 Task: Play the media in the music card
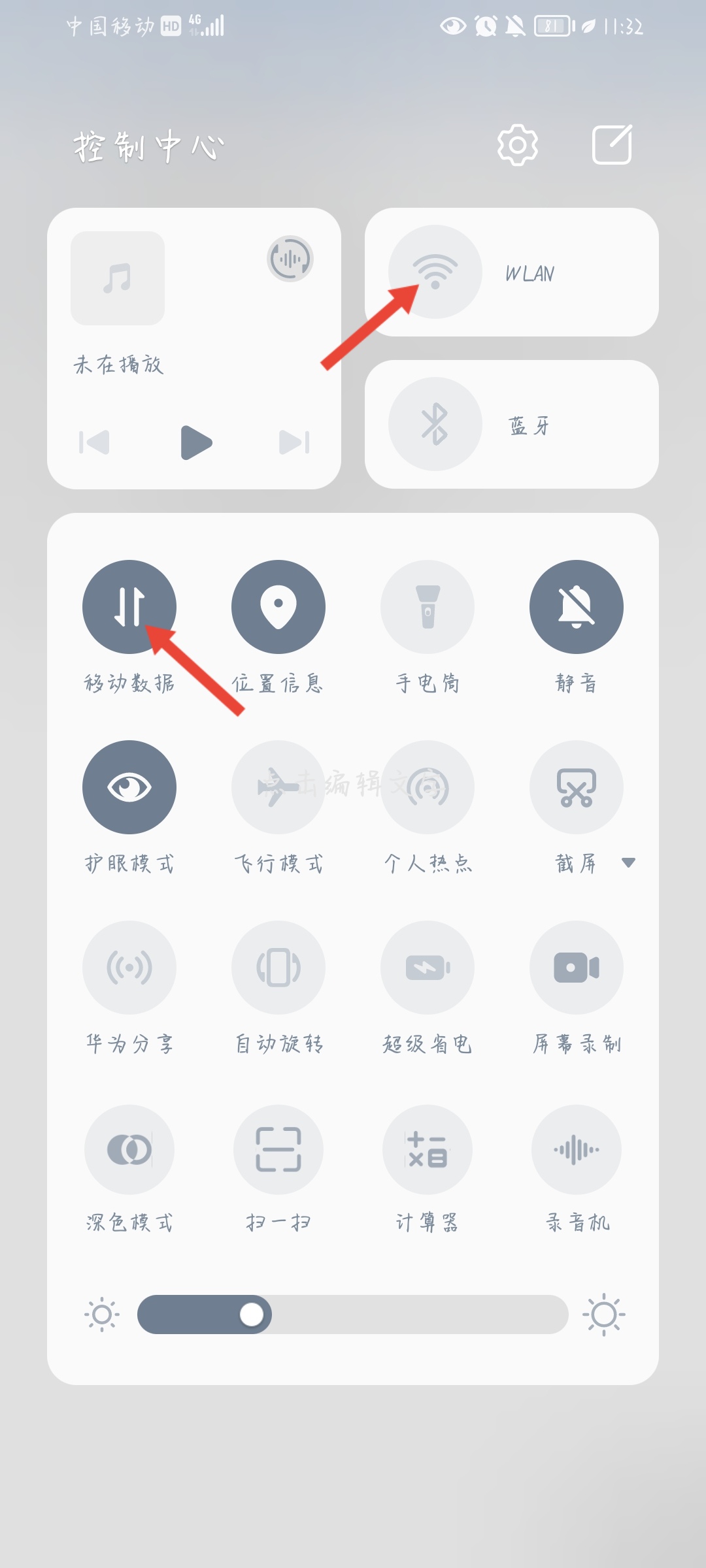point(196,442)
